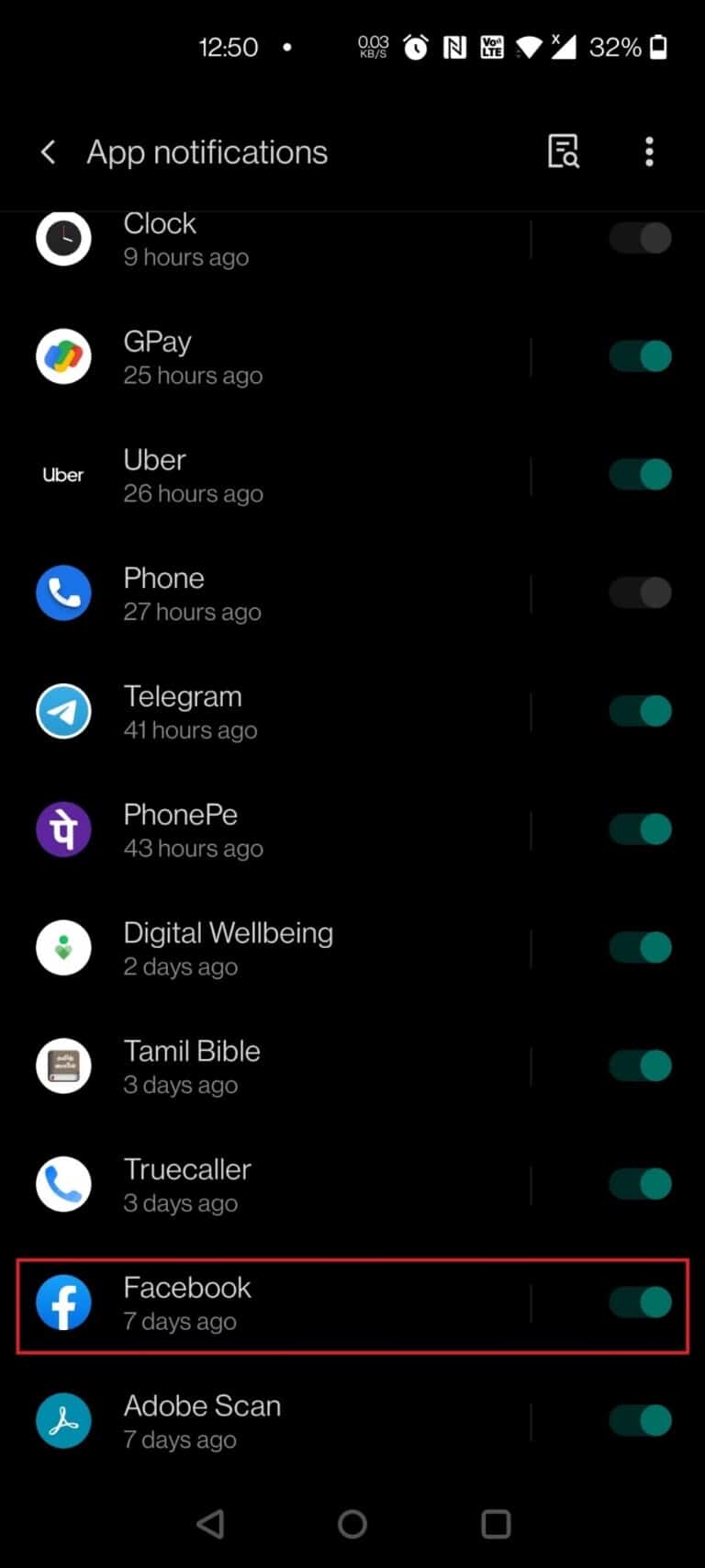Enable notifications for Clock
Screen dimensions: 705x1568
click(x=640, y=238)
